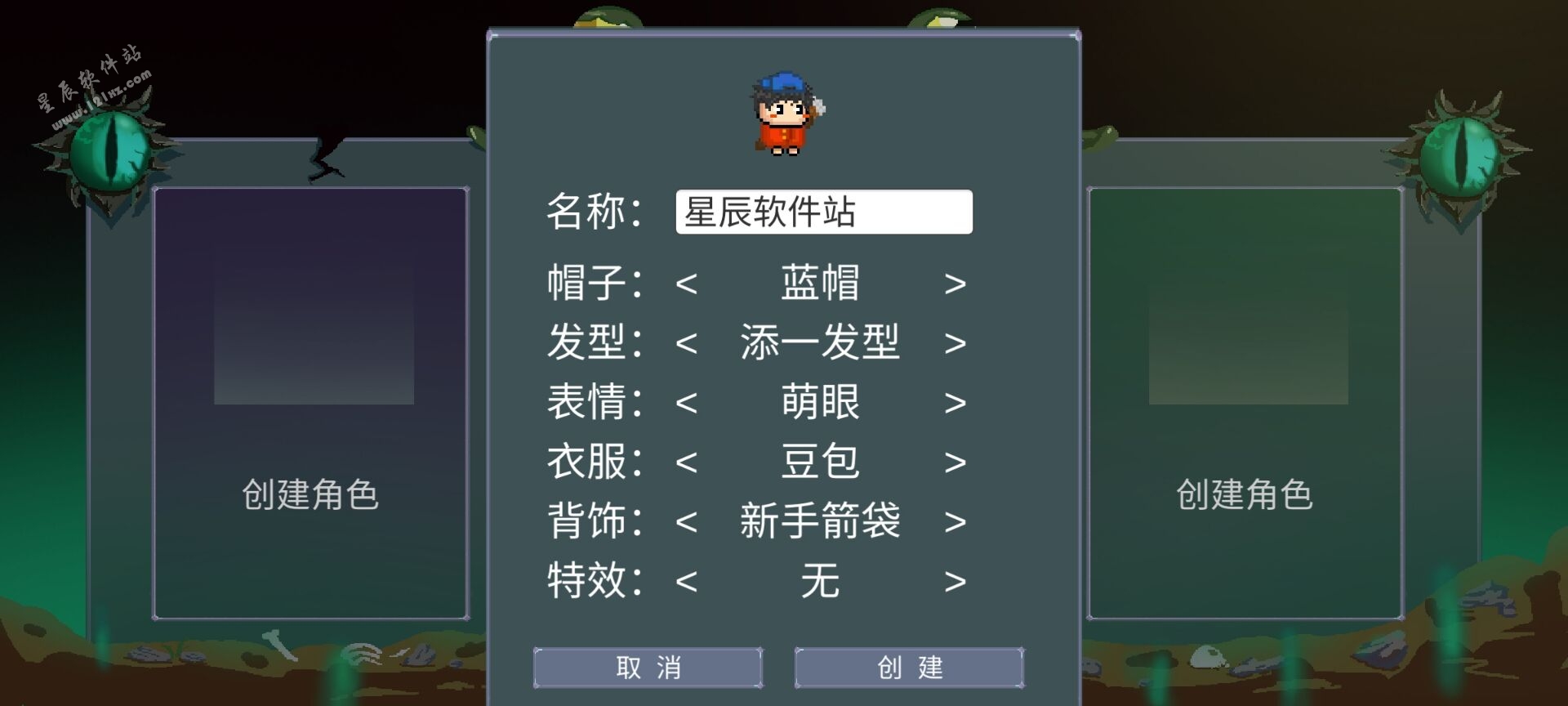
Task: Tap 取消 to cancel creation
Action: tap(648, 668)
